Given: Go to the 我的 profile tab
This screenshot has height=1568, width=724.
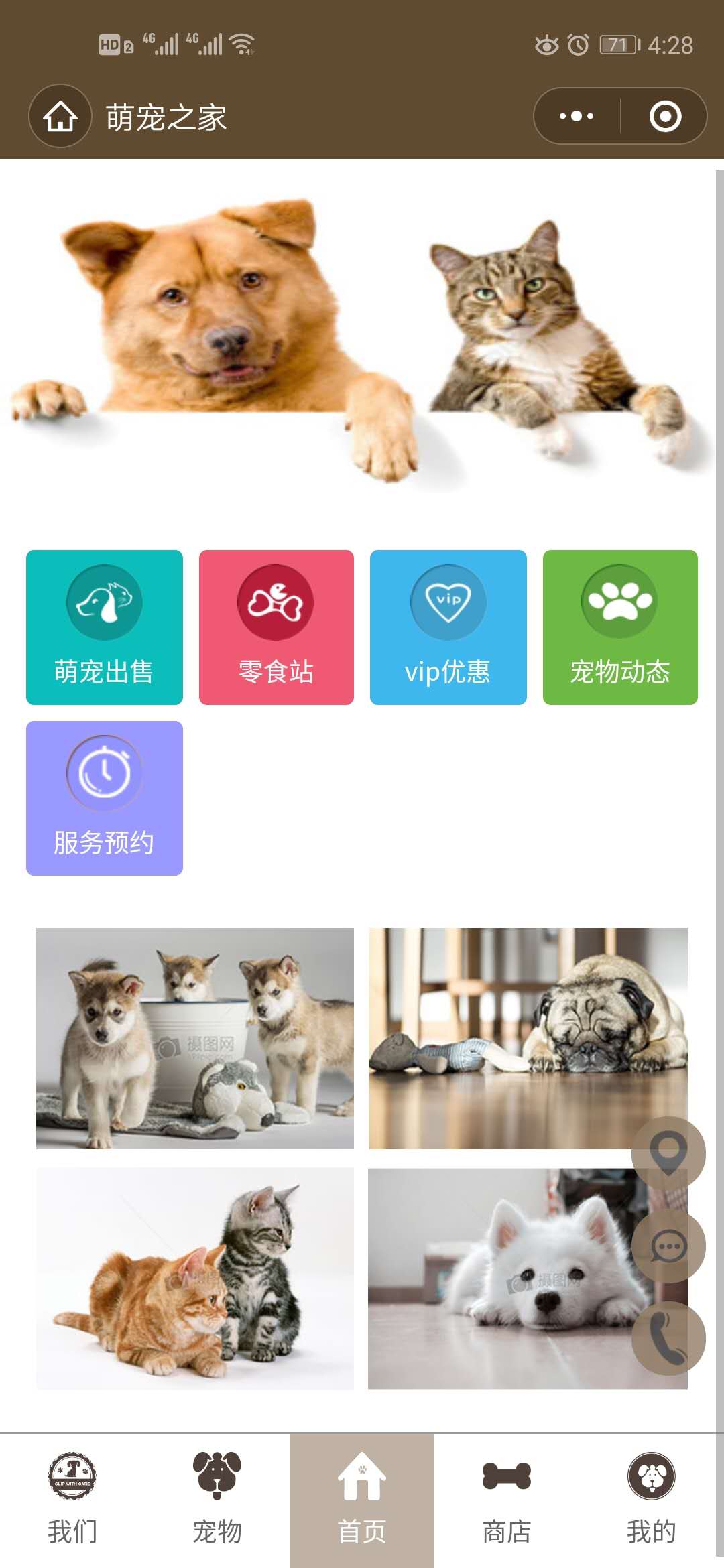Looking at the screenshot, I should pyautogui.click(x=652, y=1501).
